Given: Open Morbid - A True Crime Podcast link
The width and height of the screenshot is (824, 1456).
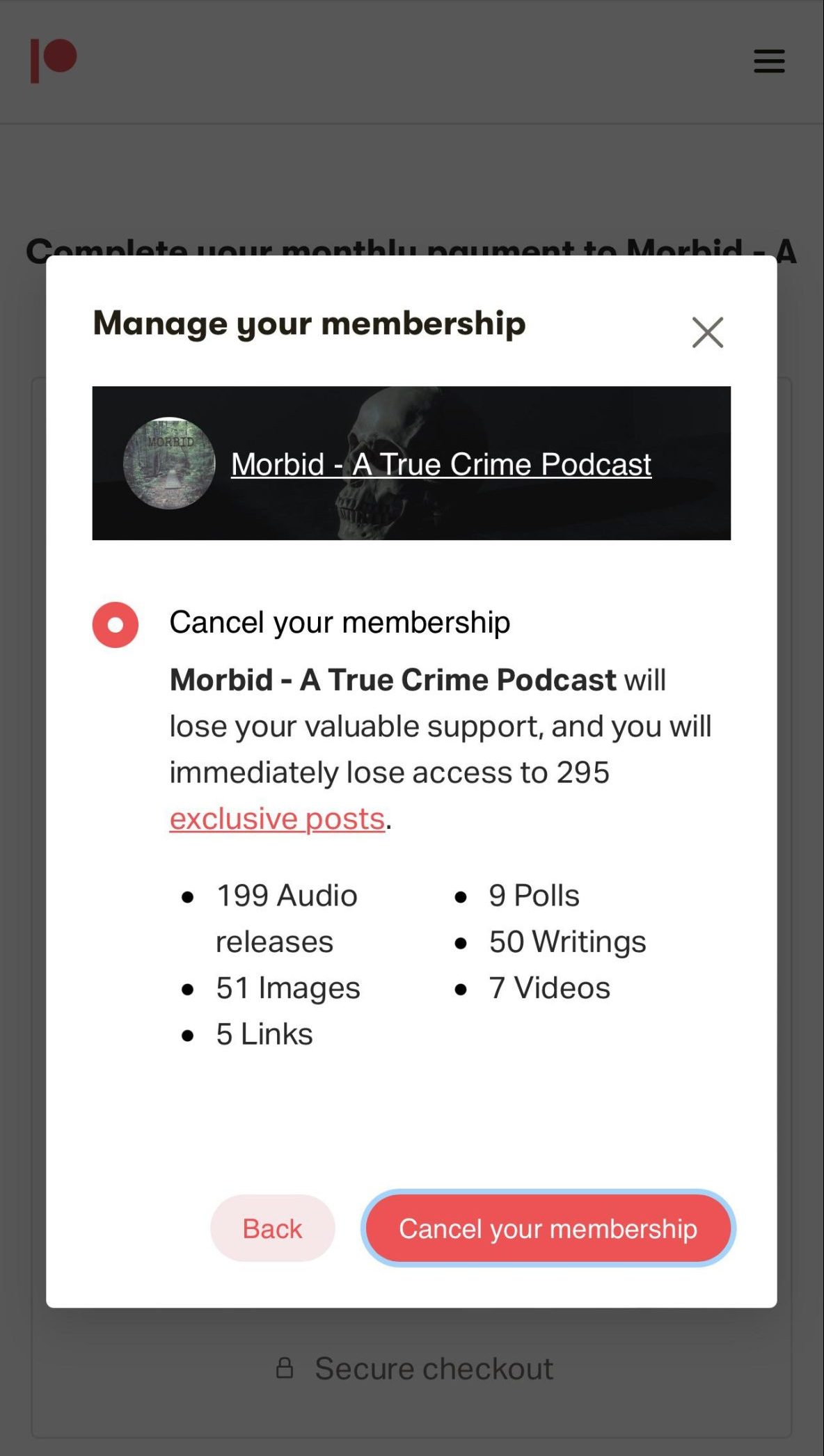Looking at the screenshot, I should tap(441, 464).
